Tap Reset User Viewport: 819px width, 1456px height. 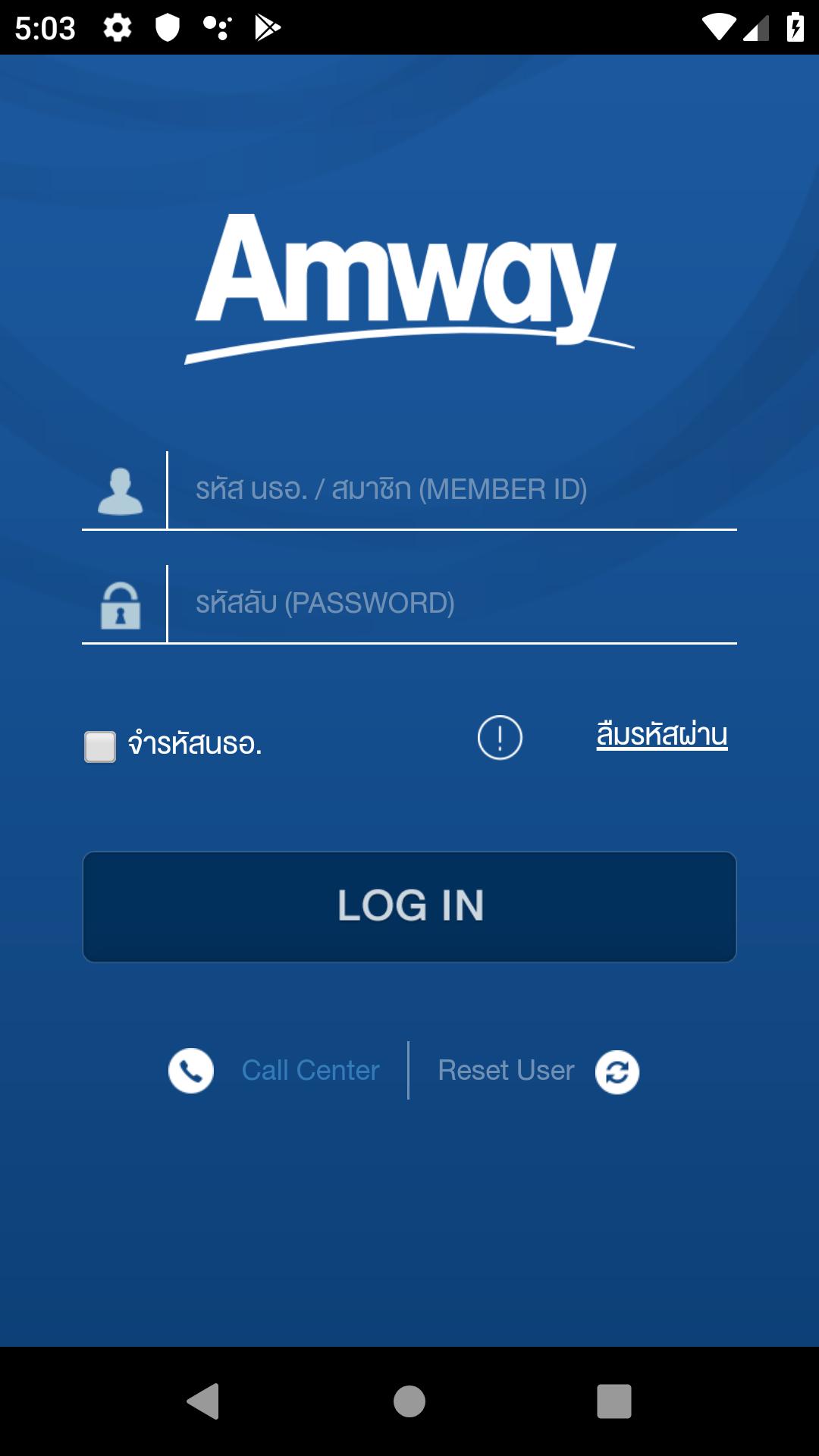507,1071
